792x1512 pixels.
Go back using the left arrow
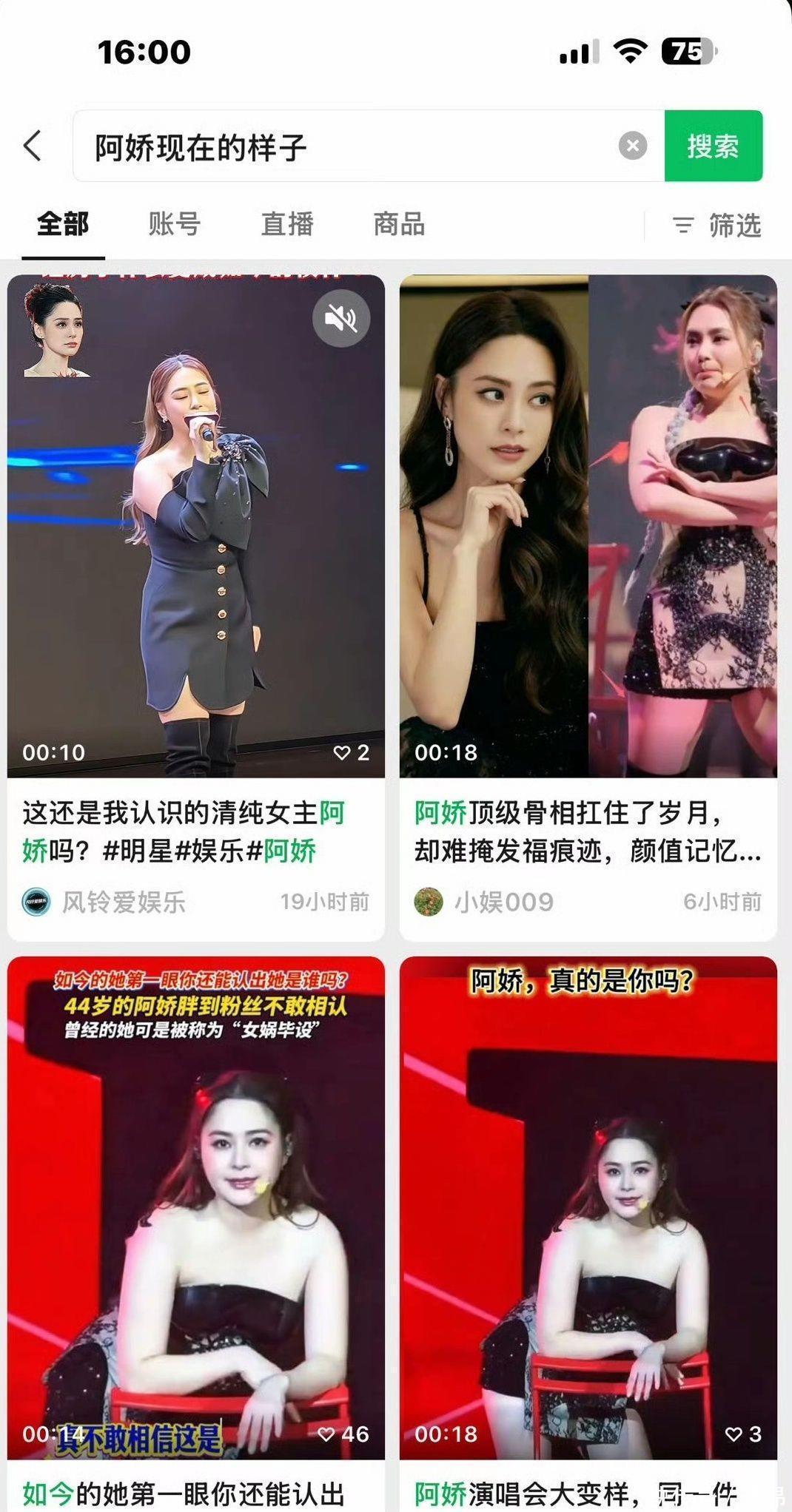pos(33,146)
